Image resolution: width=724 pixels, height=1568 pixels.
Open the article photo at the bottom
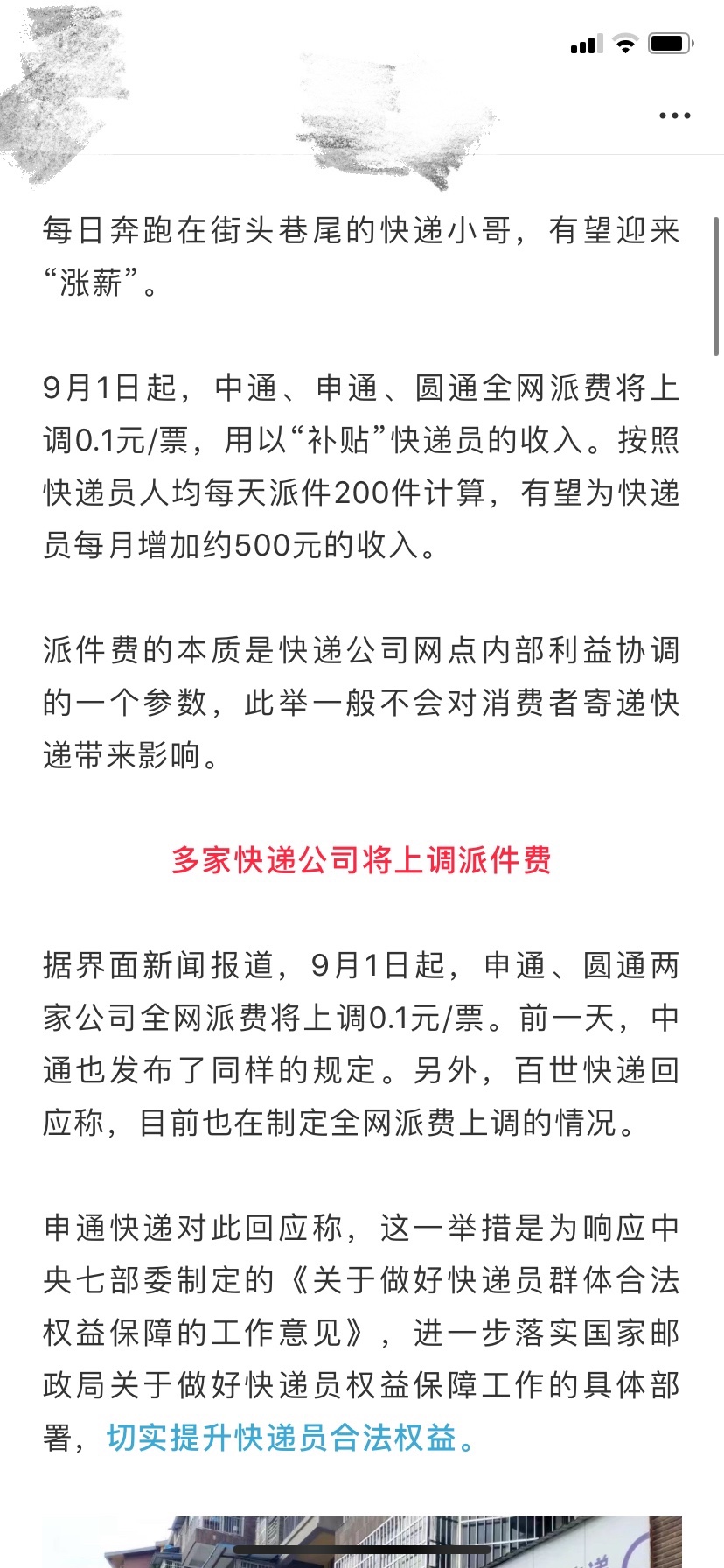coord(362,1542)
